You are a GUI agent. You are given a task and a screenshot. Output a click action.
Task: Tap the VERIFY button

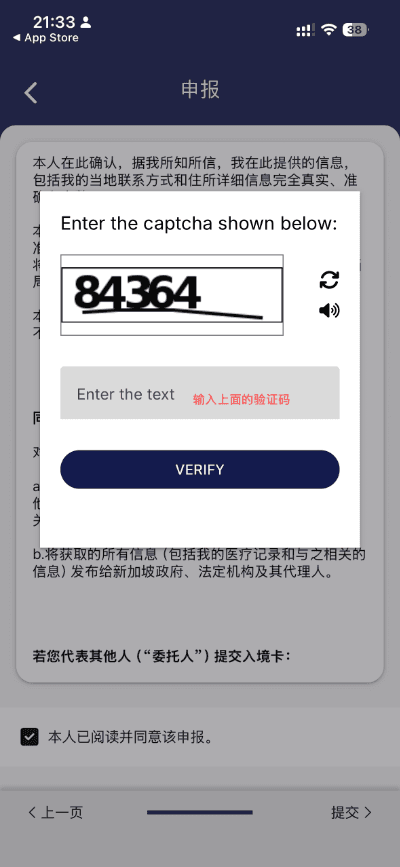point(200,469)
